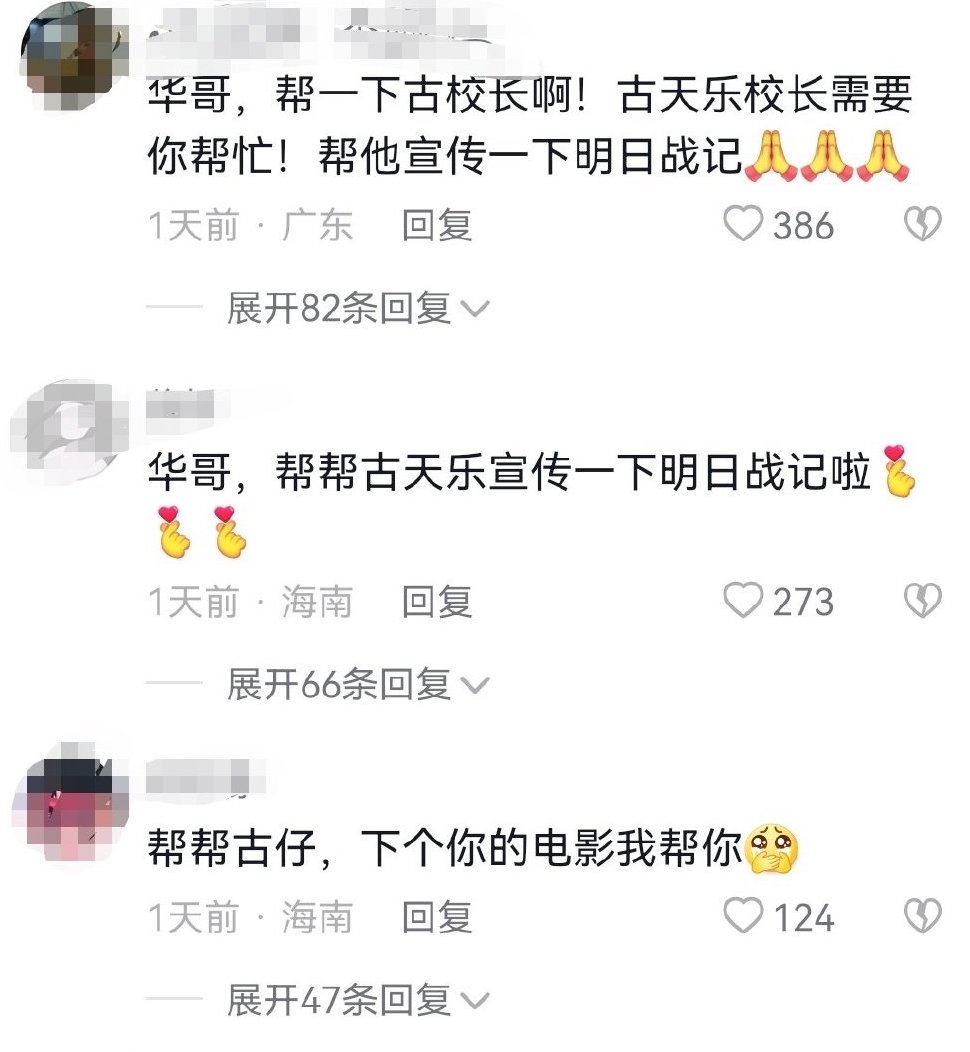Image resolution: width=970 pixels, height=1052 pixels.
Task: Reply to the 帮帮古仔 comment
Action: tap(437, 916)
